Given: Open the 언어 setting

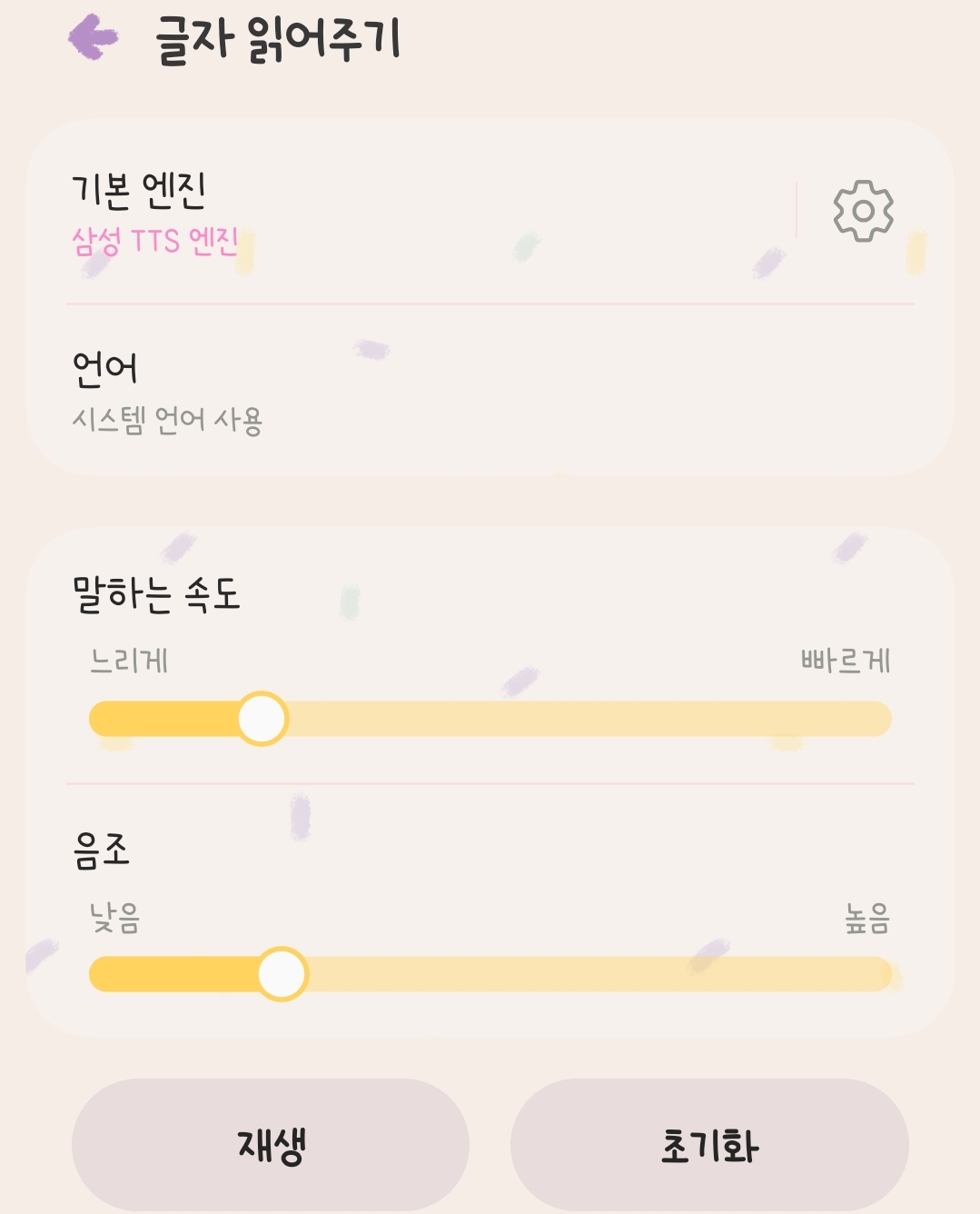Looking at the screenshot, I should coord(490,392).
